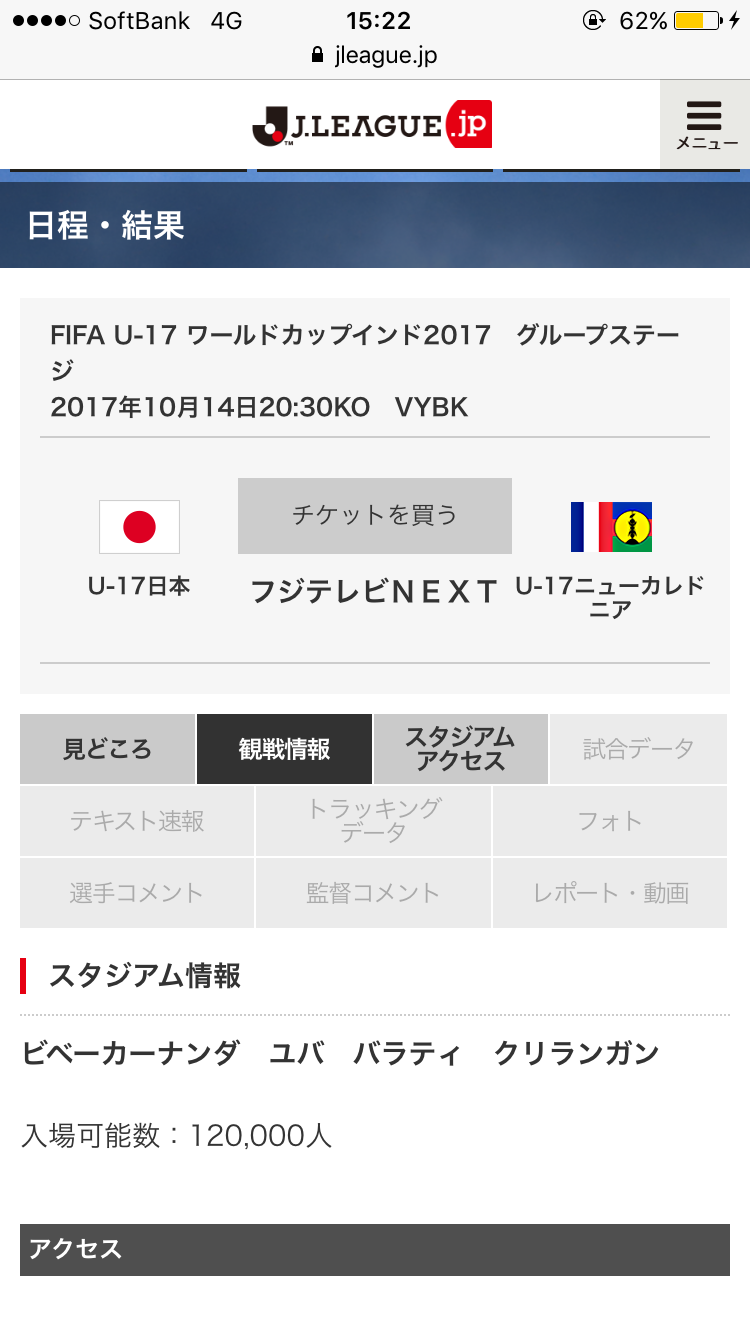Open the スタジアムアクセス tab
This screenshot has width=750, height=1334.
pos(461,749)
